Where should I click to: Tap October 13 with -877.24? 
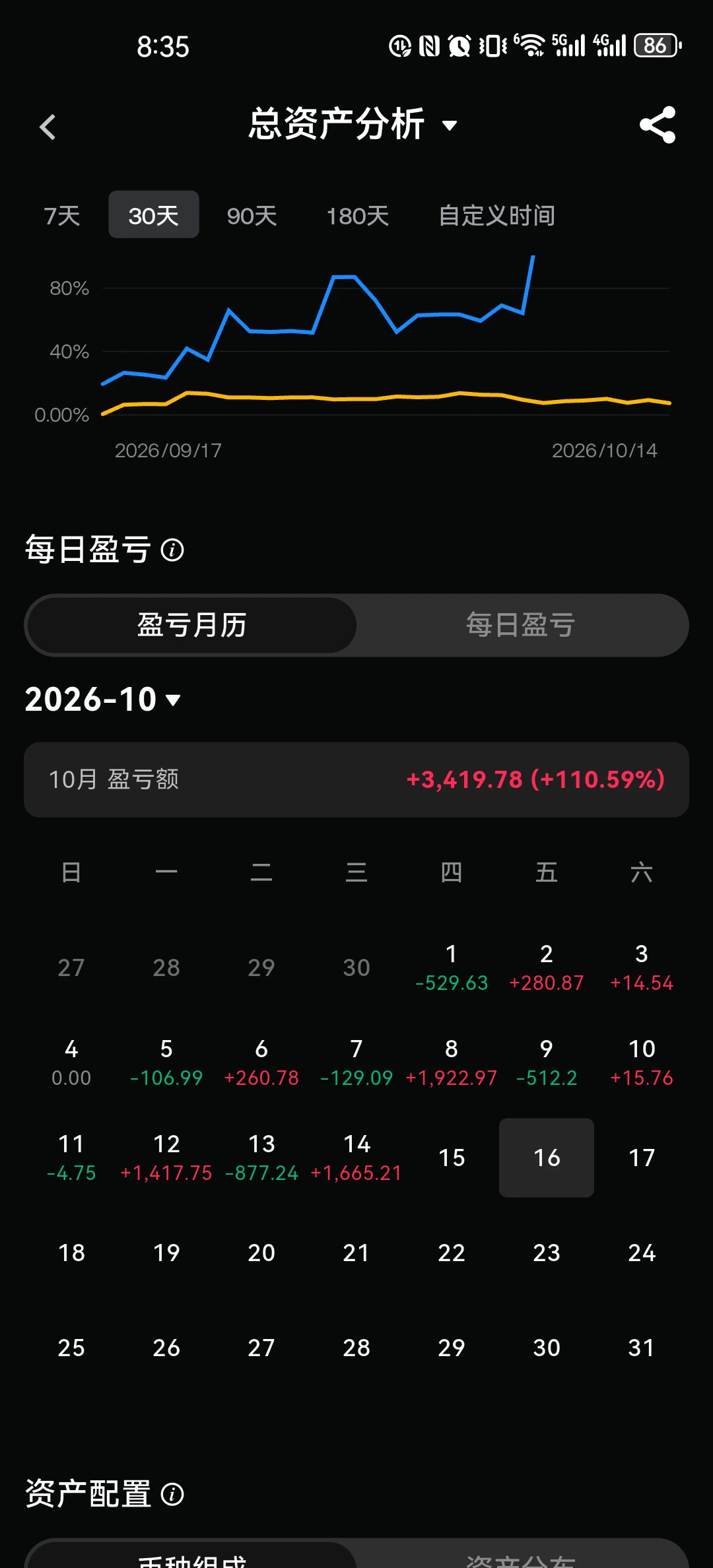pyautogui.click(x=261, y=1158)
